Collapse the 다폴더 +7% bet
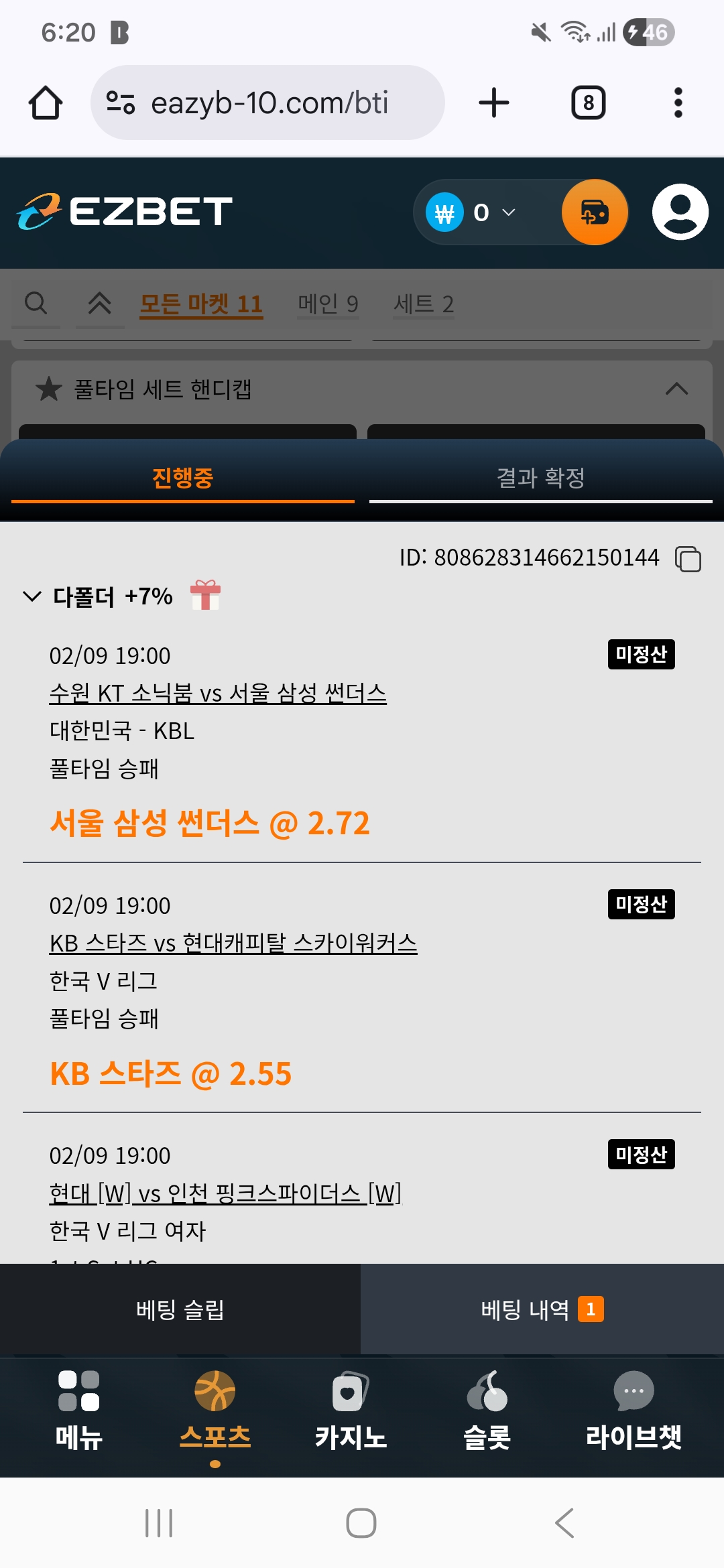Screen dimensions: 724x1568 click(32, 596)
